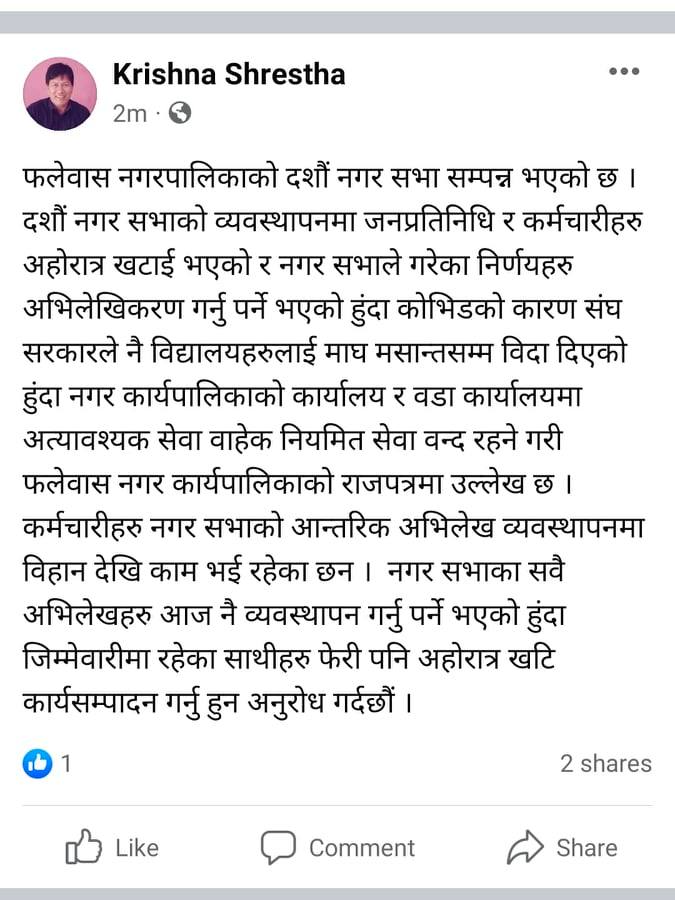This screenshot has width=675, height=900.
Task: View the 2 shares of this post
Action: pyautogui.click(x=605, y=764)
